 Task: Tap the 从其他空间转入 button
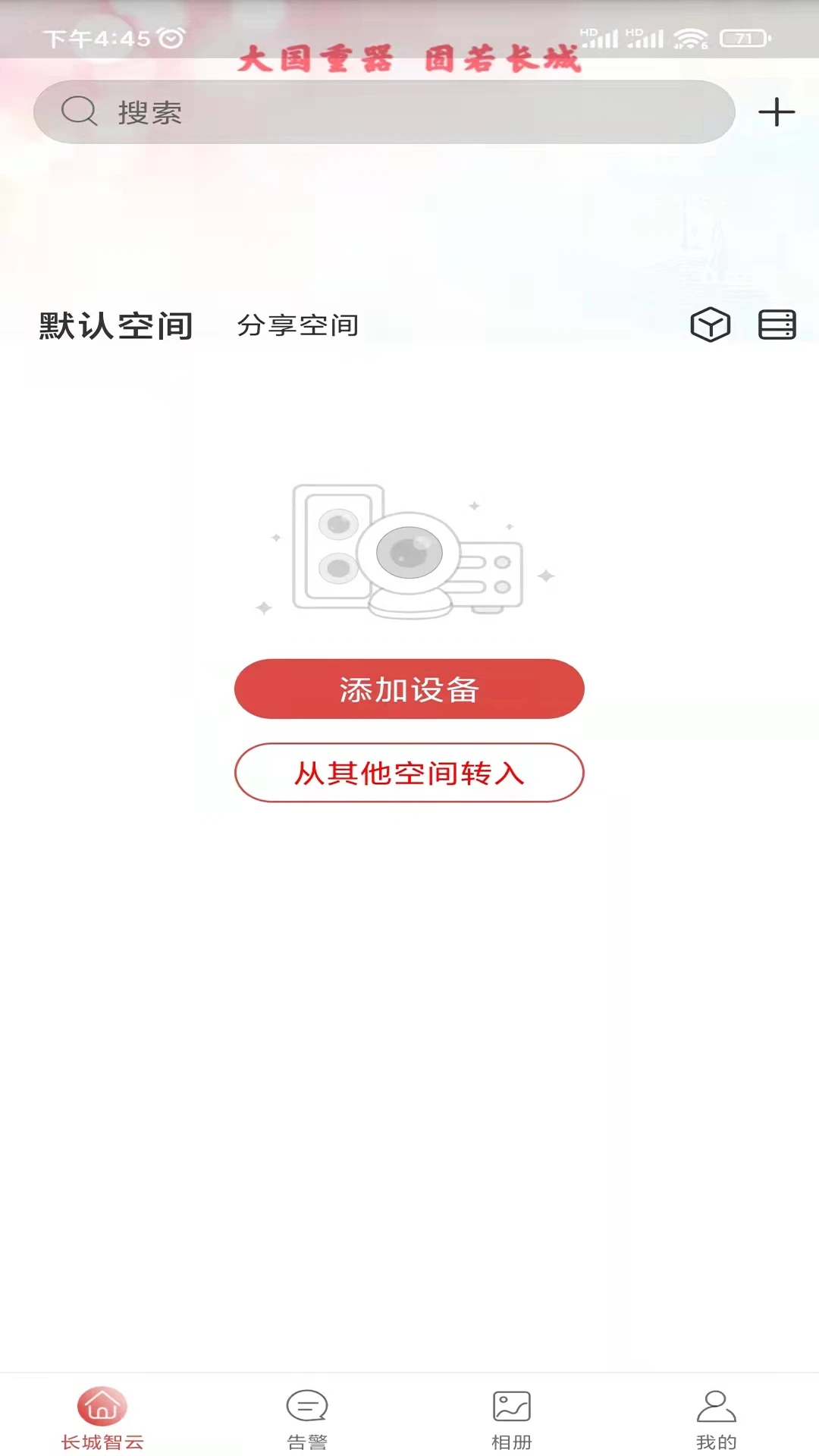click(x=409, y=773)
